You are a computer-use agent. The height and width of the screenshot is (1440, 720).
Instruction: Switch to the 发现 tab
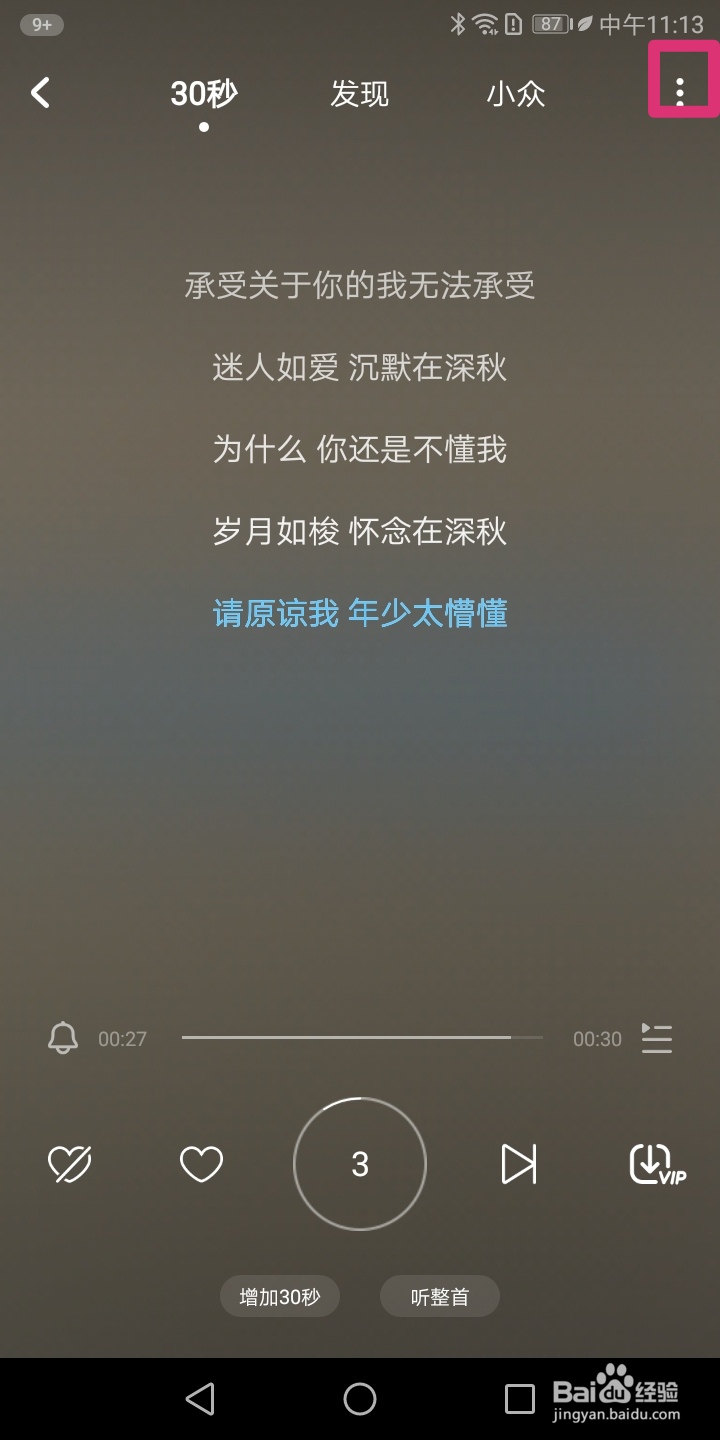(360, 93)
